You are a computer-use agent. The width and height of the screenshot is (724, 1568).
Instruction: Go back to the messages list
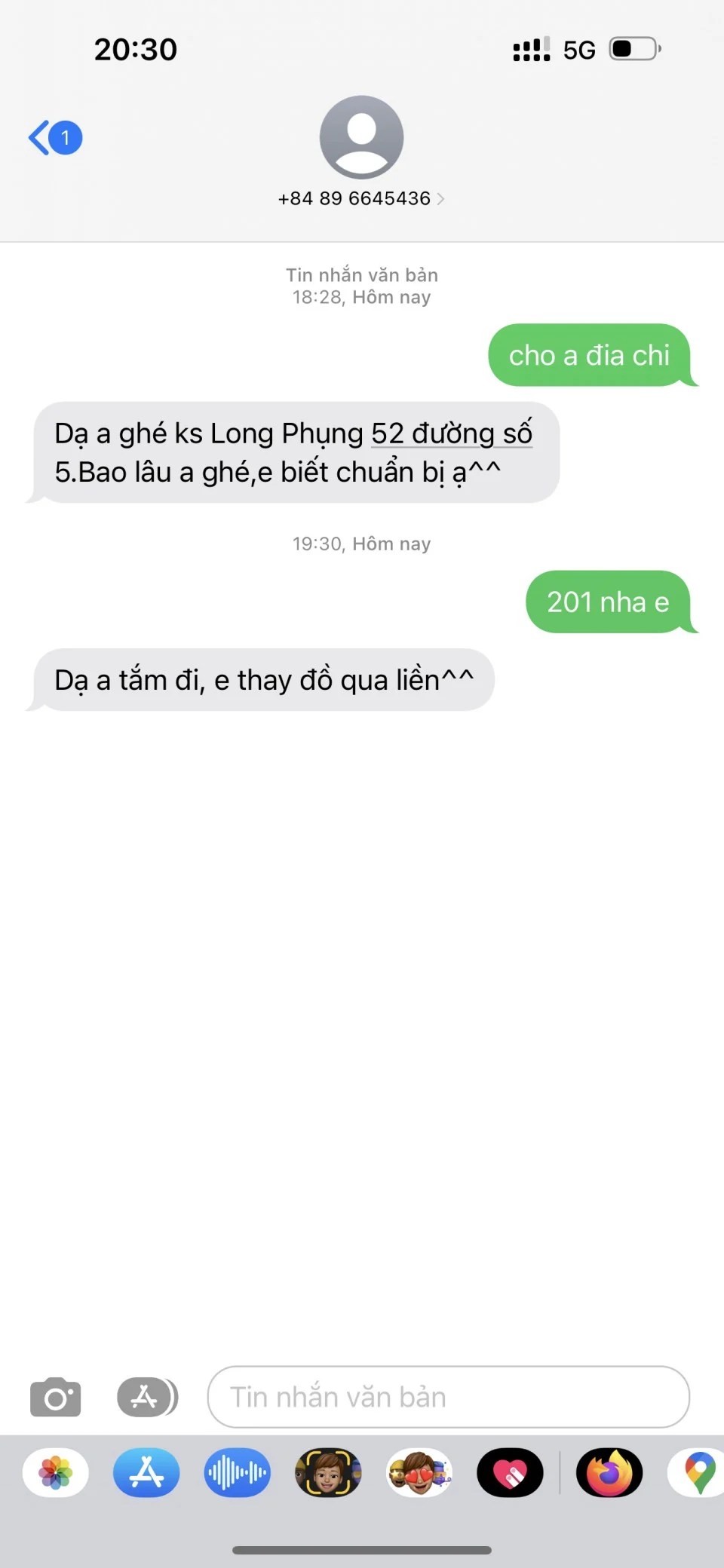pos(54,138)
